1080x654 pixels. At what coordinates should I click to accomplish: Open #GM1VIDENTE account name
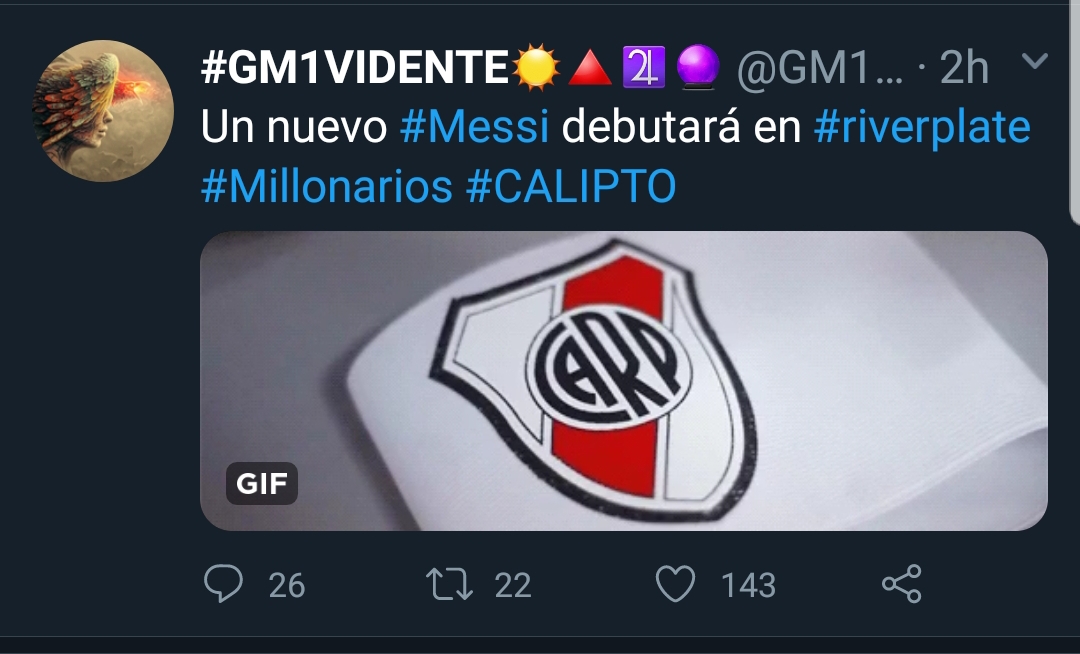point(355,68)
